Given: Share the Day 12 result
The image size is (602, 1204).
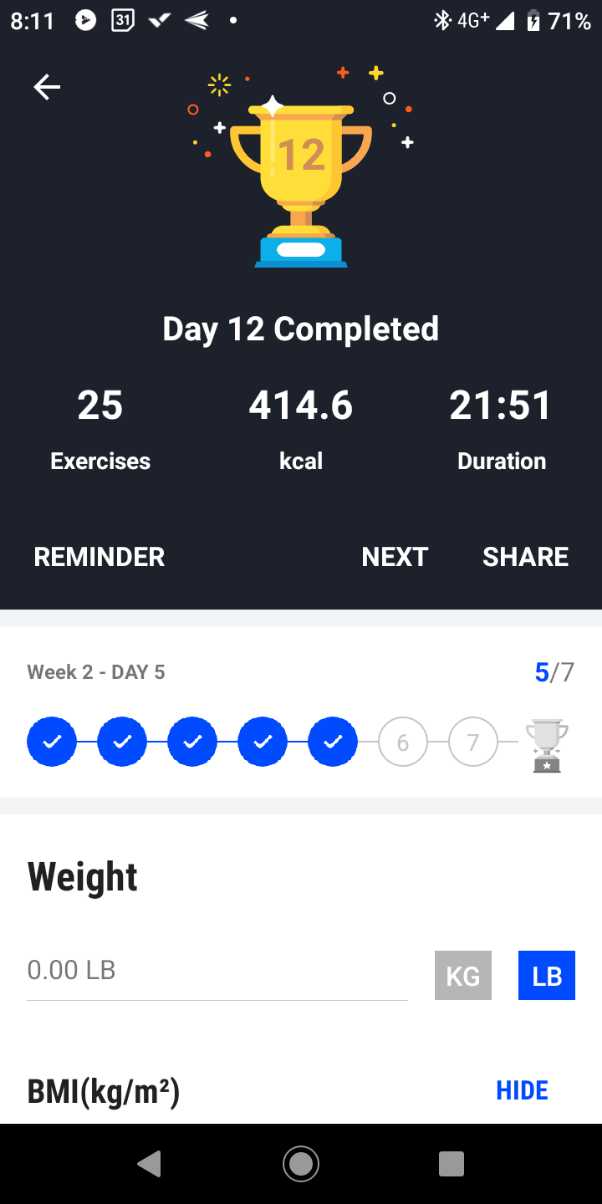Looking at the screenshot, I should tap(525, 557).
